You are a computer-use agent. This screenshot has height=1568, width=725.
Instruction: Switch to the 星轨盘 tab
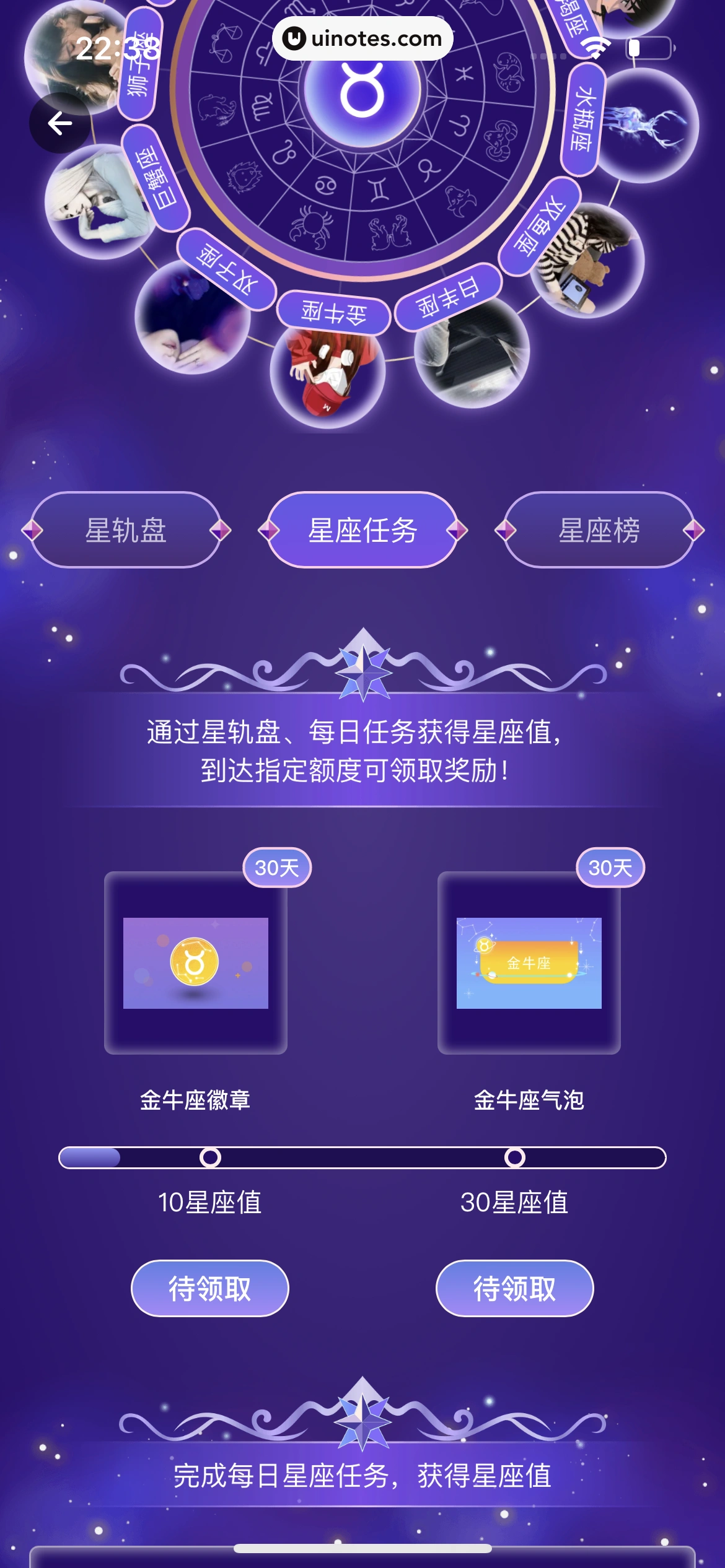pos(126,530)
